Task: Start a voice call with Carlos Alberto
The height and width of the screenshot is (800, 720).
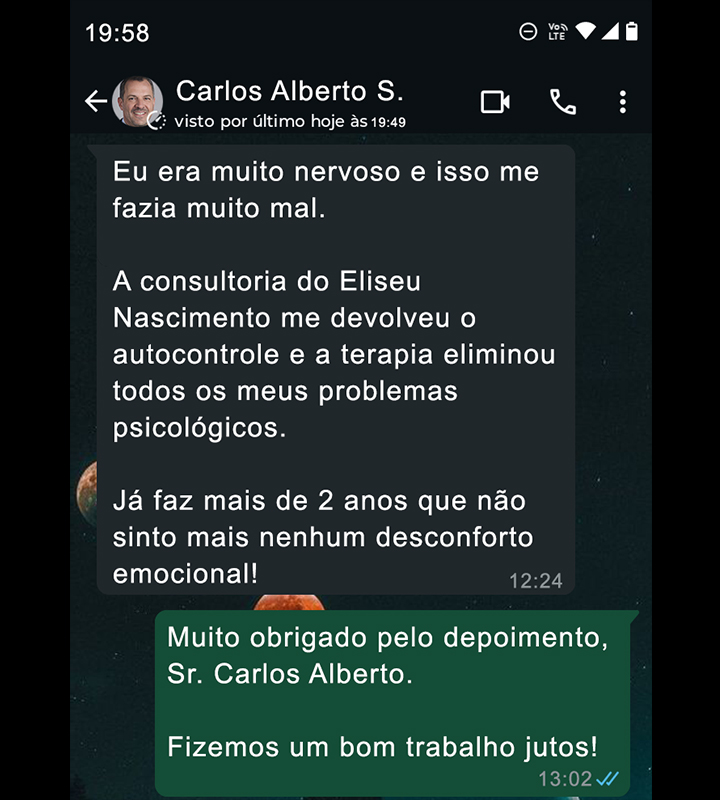Action: [562, 101]
